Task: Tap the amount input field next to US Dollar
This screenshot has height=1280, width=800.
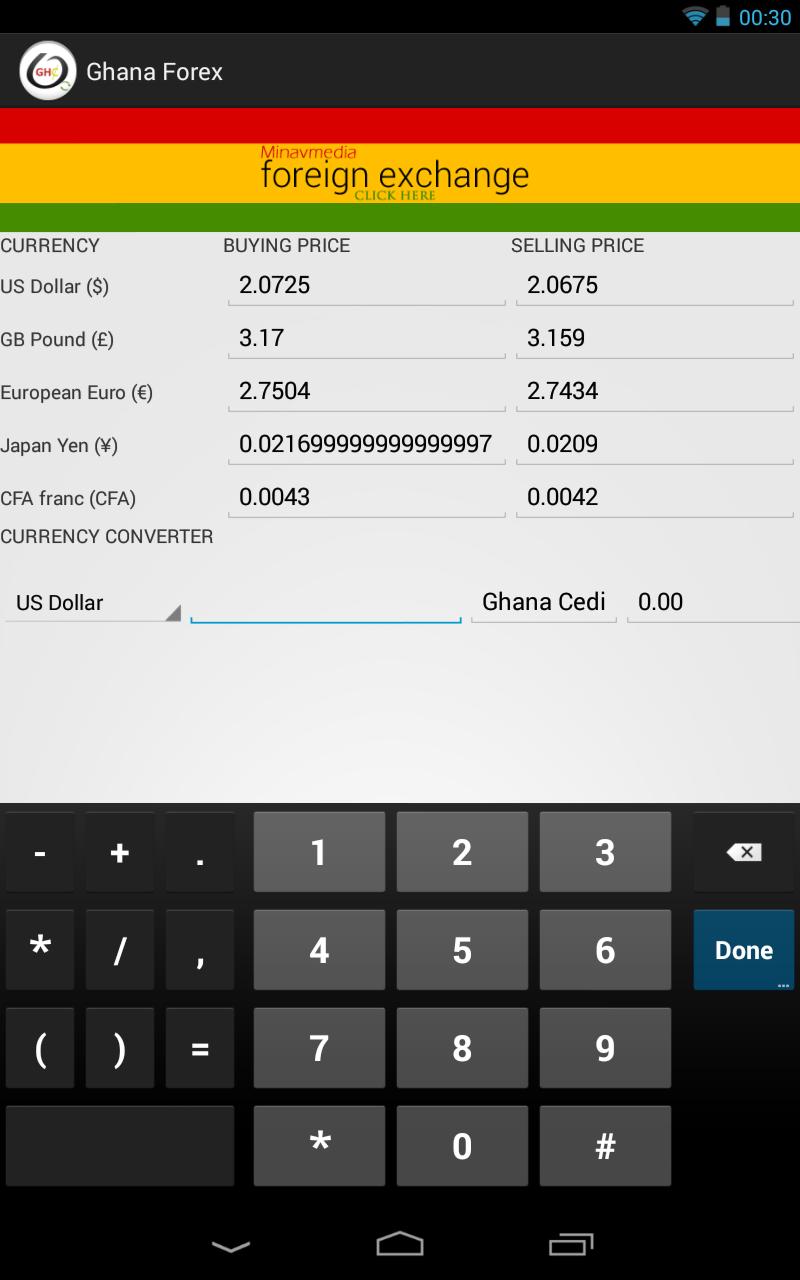Action: [x=325, y=604]
